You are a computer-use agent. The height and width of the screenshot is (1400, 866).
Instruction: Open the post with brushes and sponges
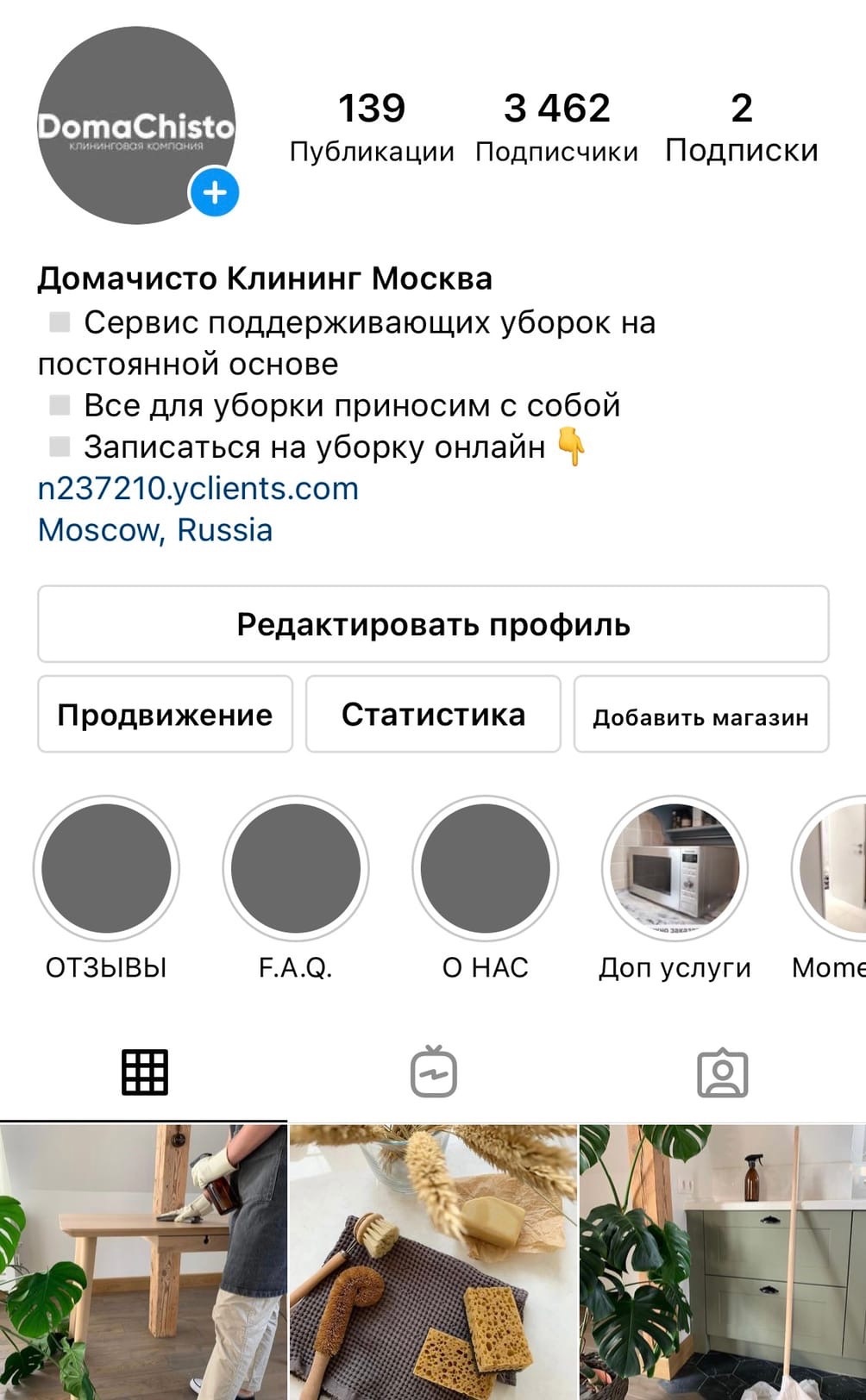(433, 1263)
